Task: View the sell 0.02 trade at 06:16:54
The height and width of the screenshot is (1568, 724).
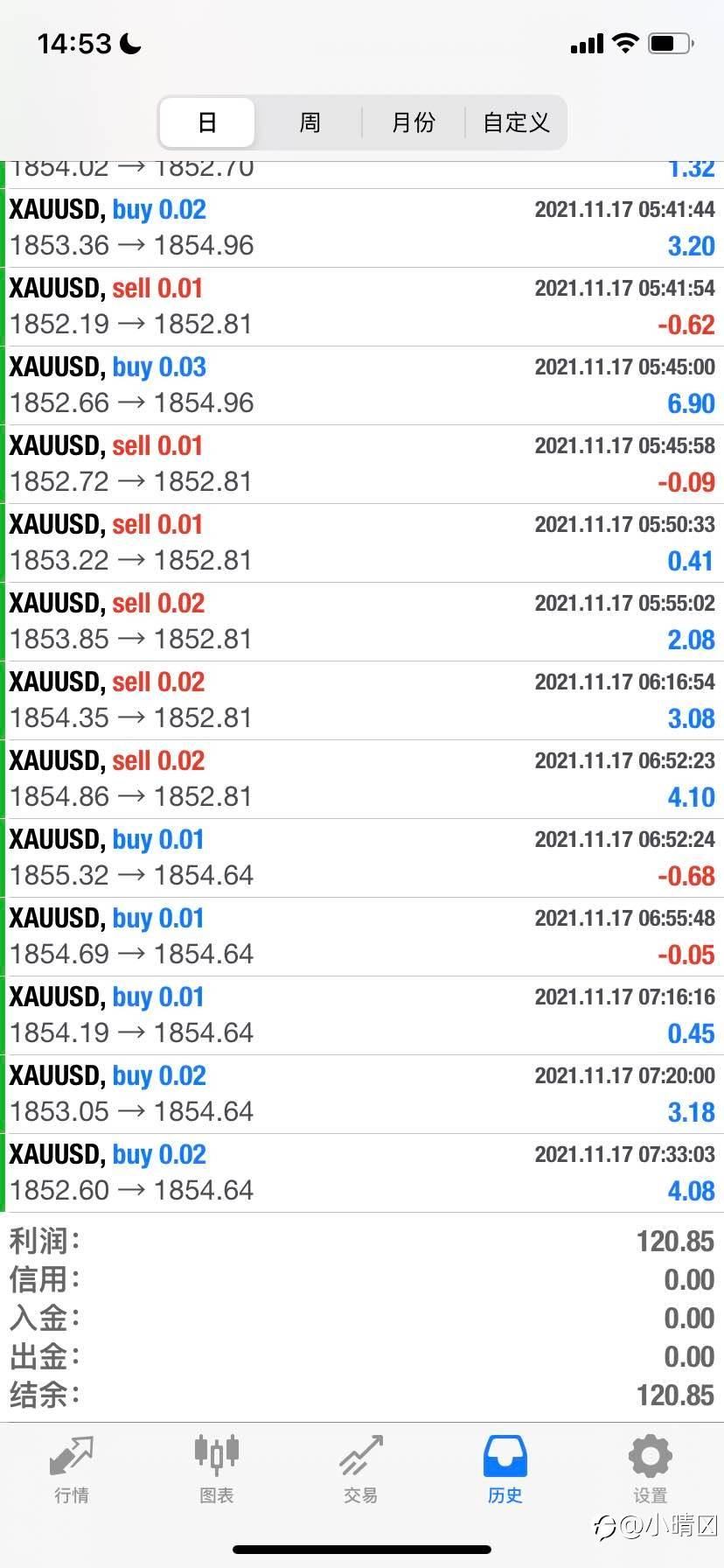Action: (362, 701)
